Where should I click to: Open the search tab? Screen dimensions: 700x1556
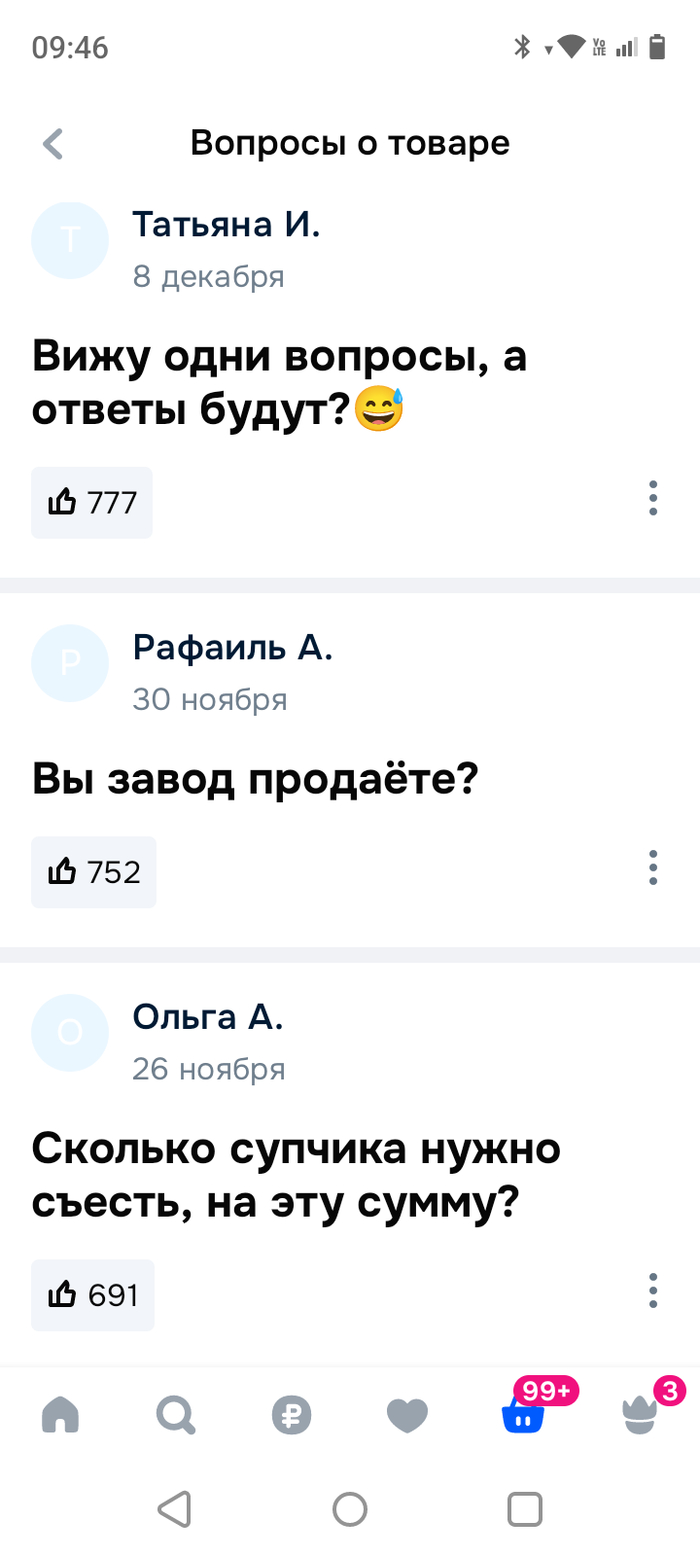176,1415
